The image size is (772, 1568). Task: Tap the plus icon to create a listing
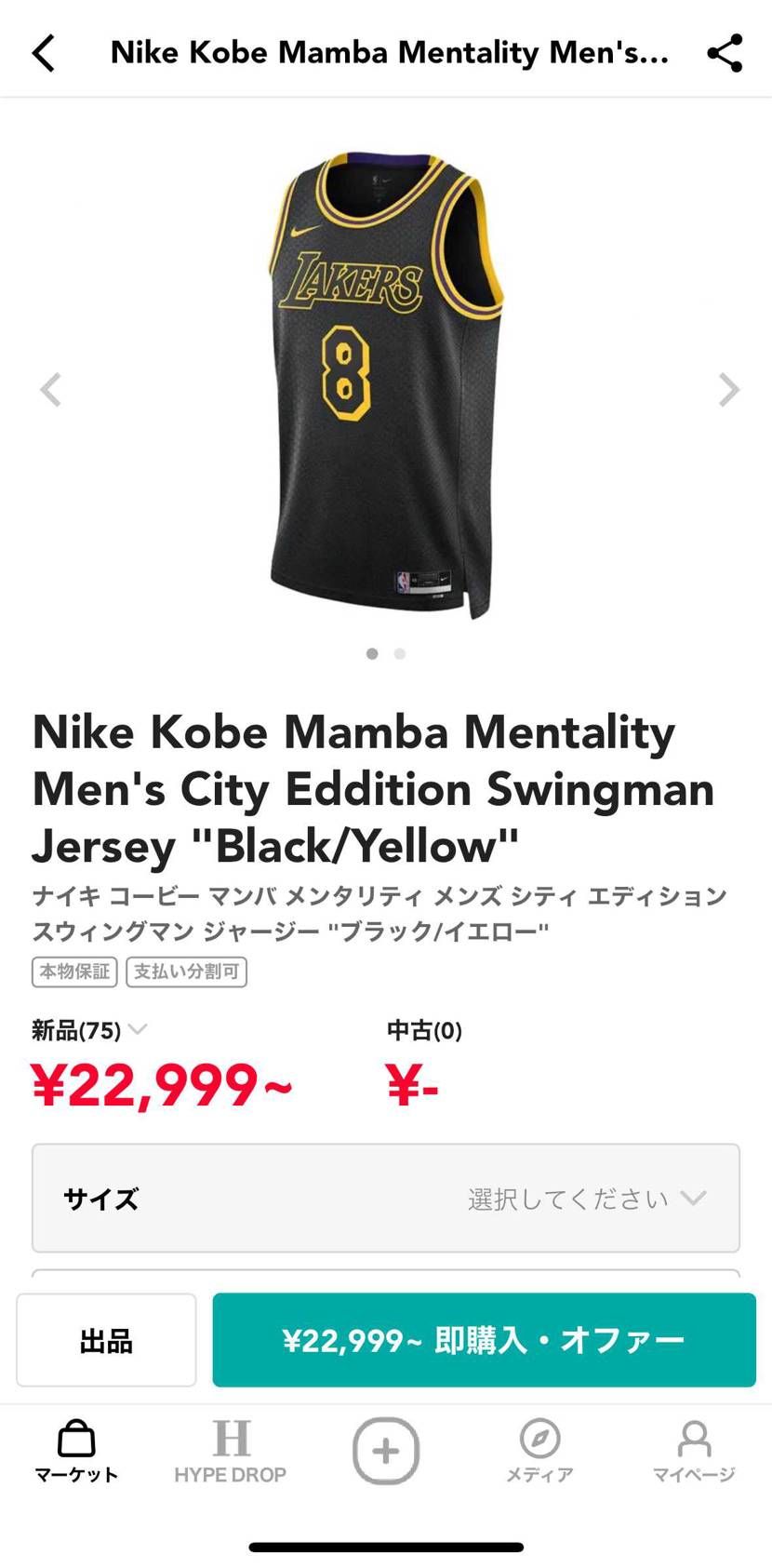coord(385,1450)
